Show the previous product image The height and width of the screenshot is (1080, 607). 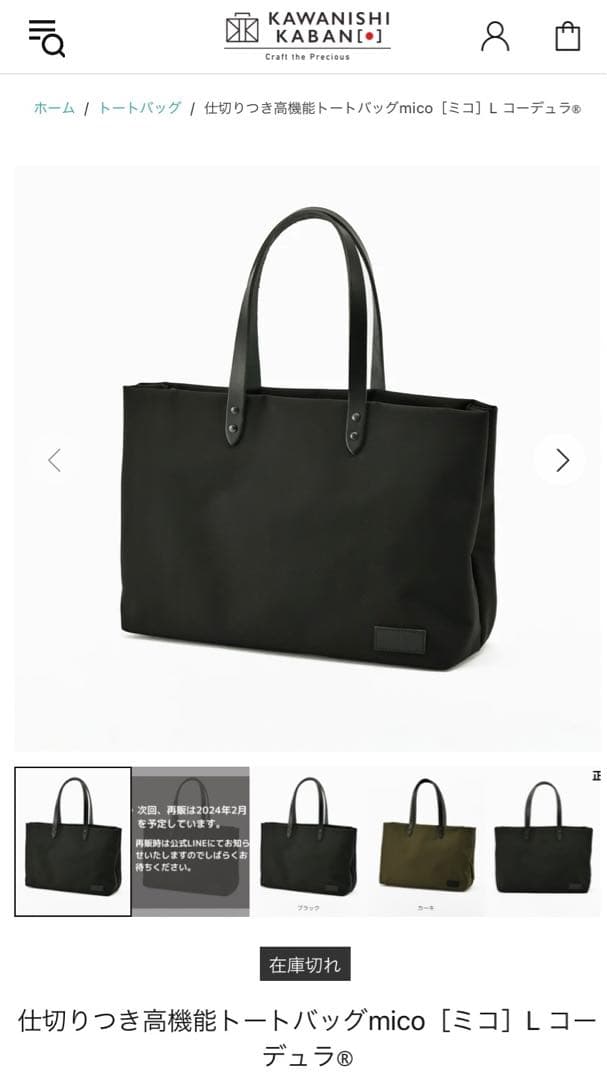pos(55,460)
